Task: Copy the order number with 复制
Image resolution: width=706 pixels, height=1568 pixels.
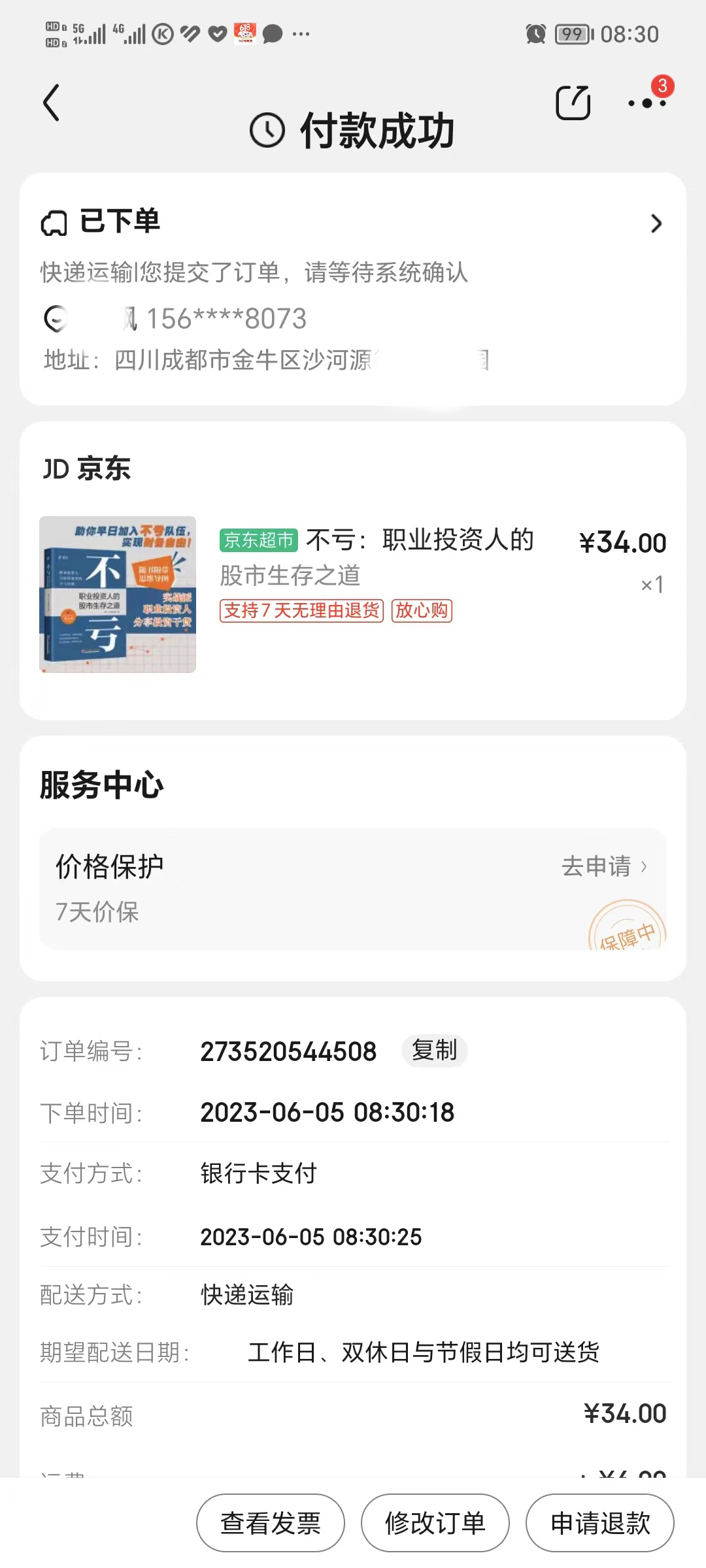Action: [434, 1051]
